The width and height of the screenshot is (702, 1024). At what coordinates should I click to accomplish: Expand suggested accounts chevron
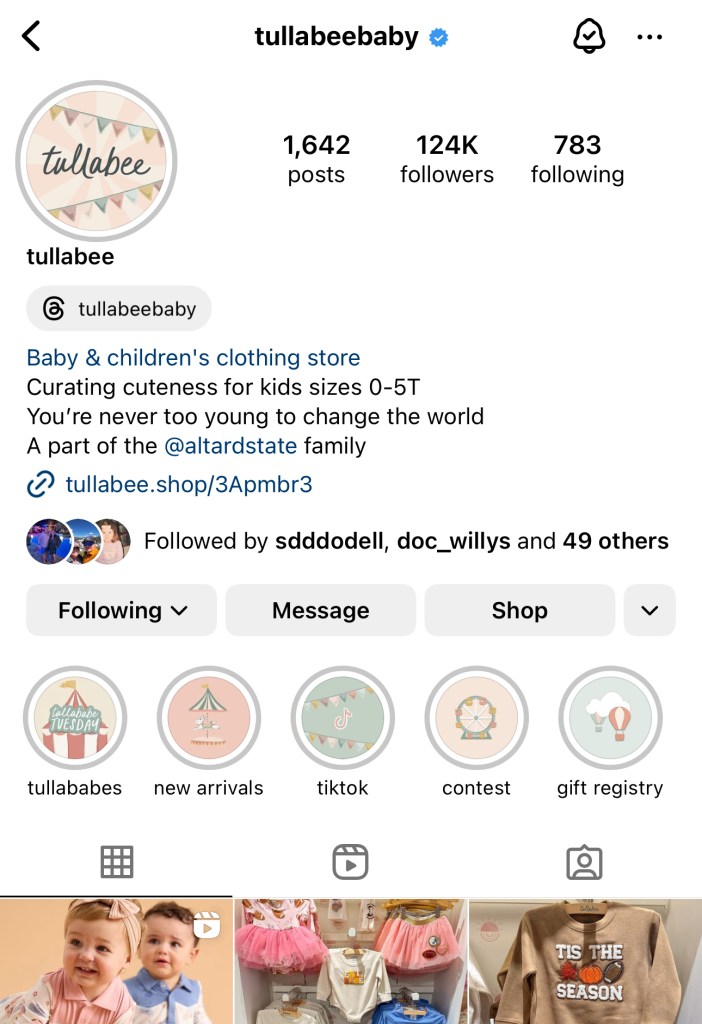(x=650, y=610)
